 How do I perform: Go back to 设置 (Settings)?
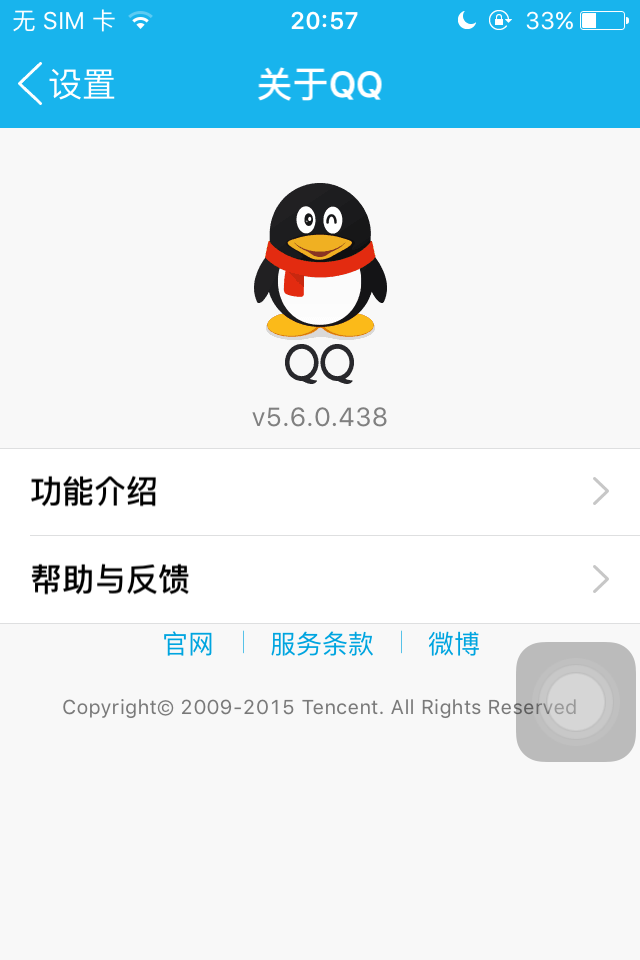tap(66, 85)
